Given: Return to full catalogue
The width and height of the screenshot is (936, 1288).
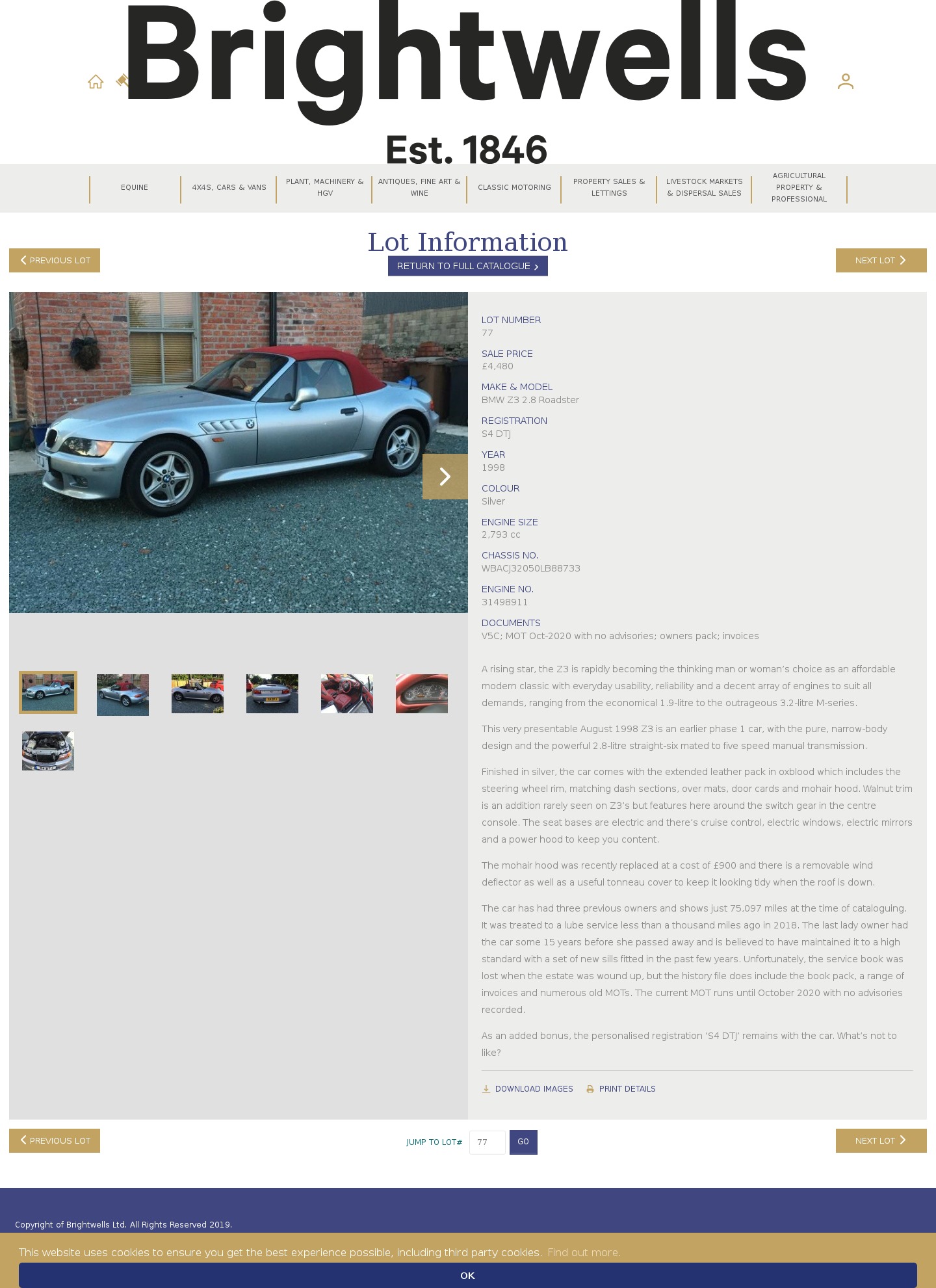Looking at the screenshot, I should [x=467, y=267].
